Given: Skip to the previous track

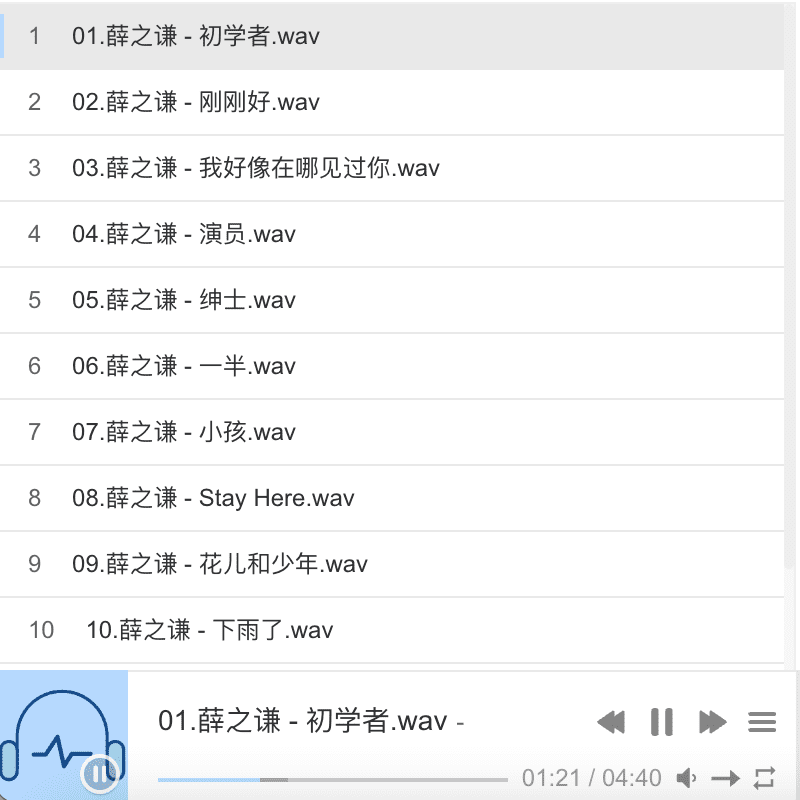Looking at the screenshot, I should click(x=611, y=721).
